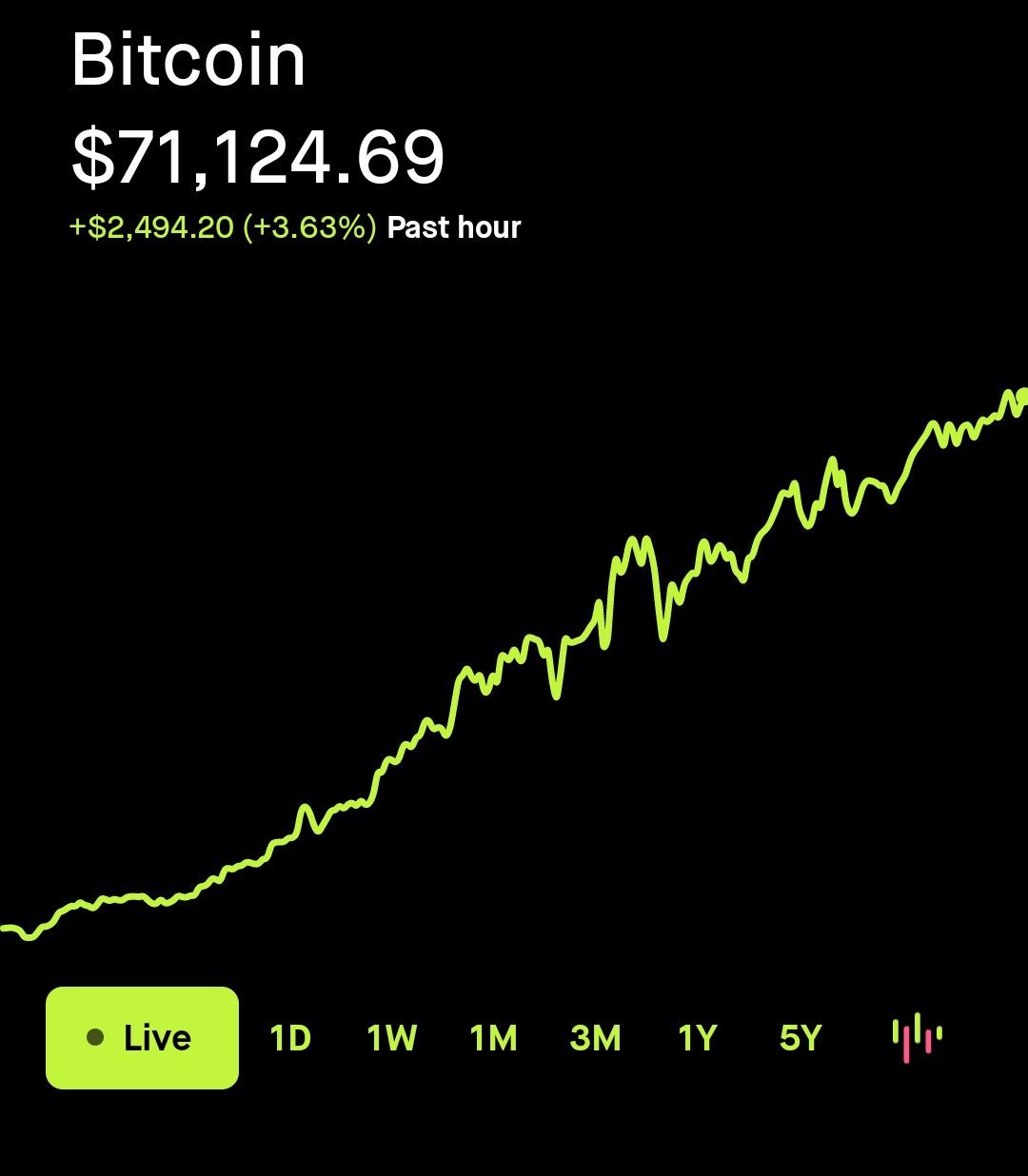Show the 1W price chart
The width and height of the screenshot is (1028, 1176).
(x=391, y=1037)
